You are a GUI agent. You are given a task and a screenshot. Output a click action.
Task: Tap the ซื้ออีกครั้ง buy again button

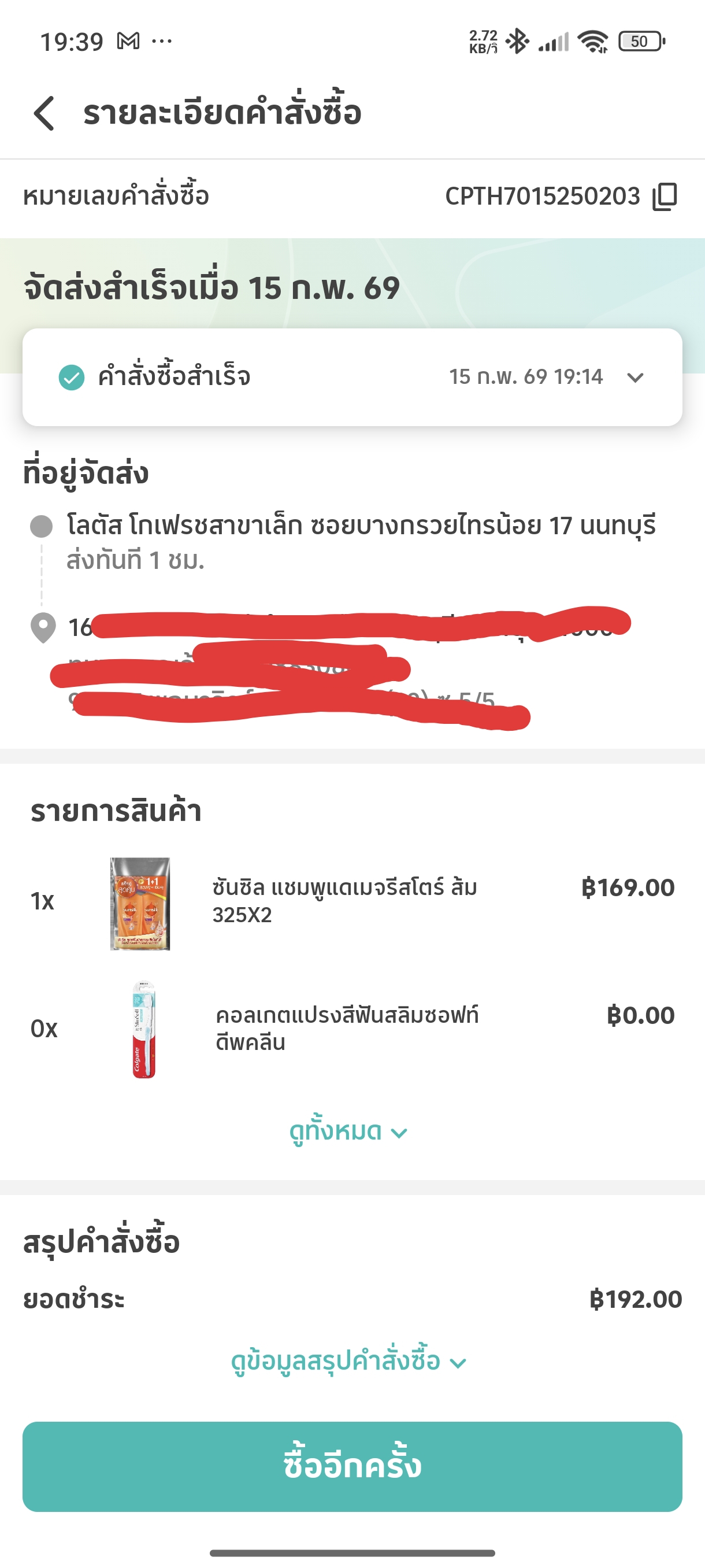352,1466
